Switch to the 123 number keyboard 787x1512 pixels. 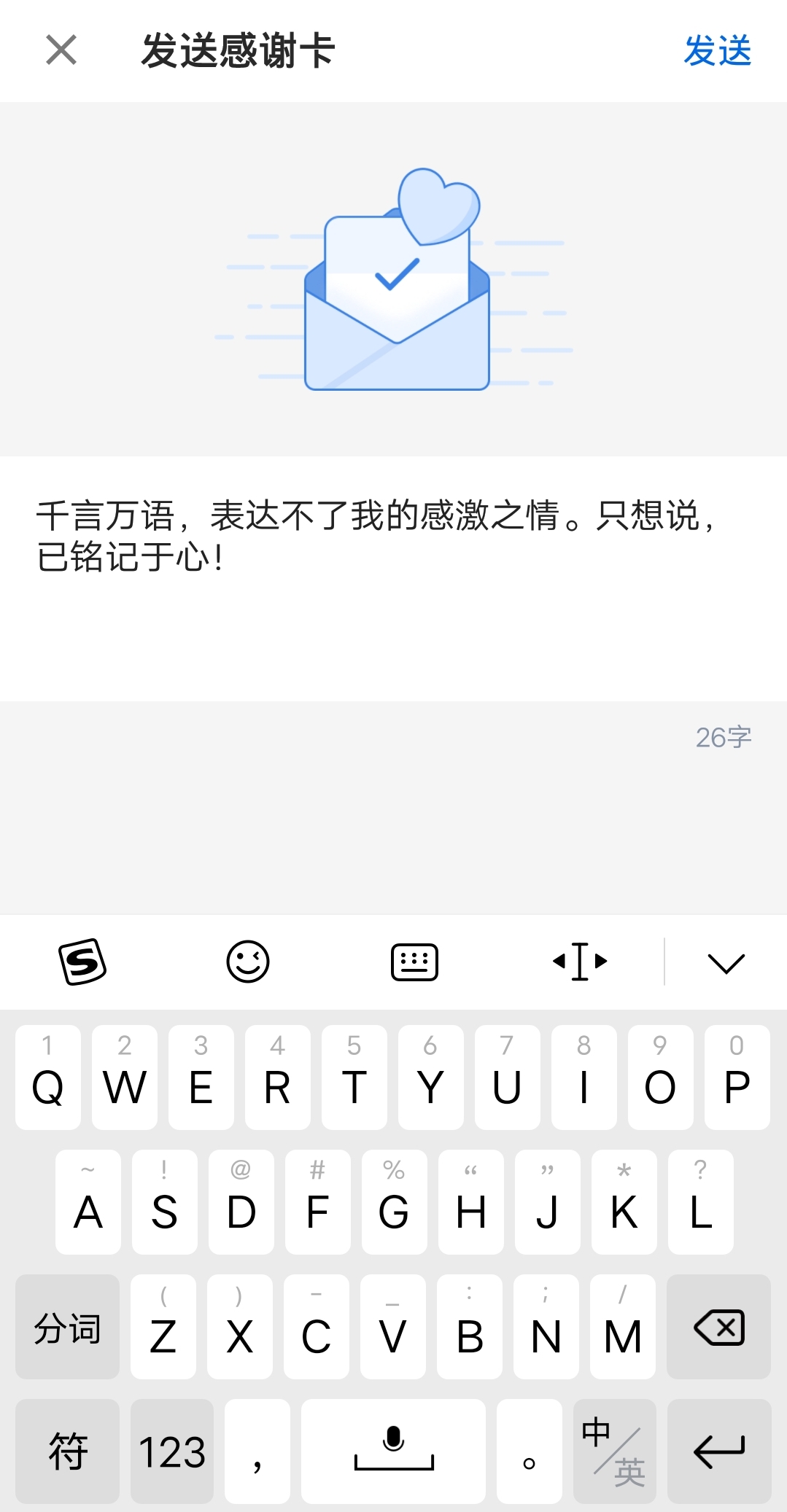pyautogui.click(x=172, y=1451)
